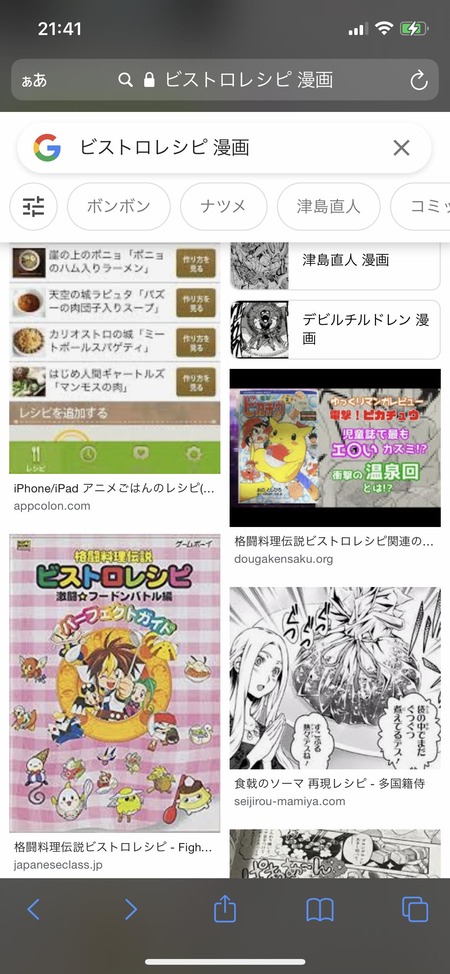The width and height of the screenshot is (450, 974).
Task: Share this page from the toolbar
Action: (x=225, y=908)
